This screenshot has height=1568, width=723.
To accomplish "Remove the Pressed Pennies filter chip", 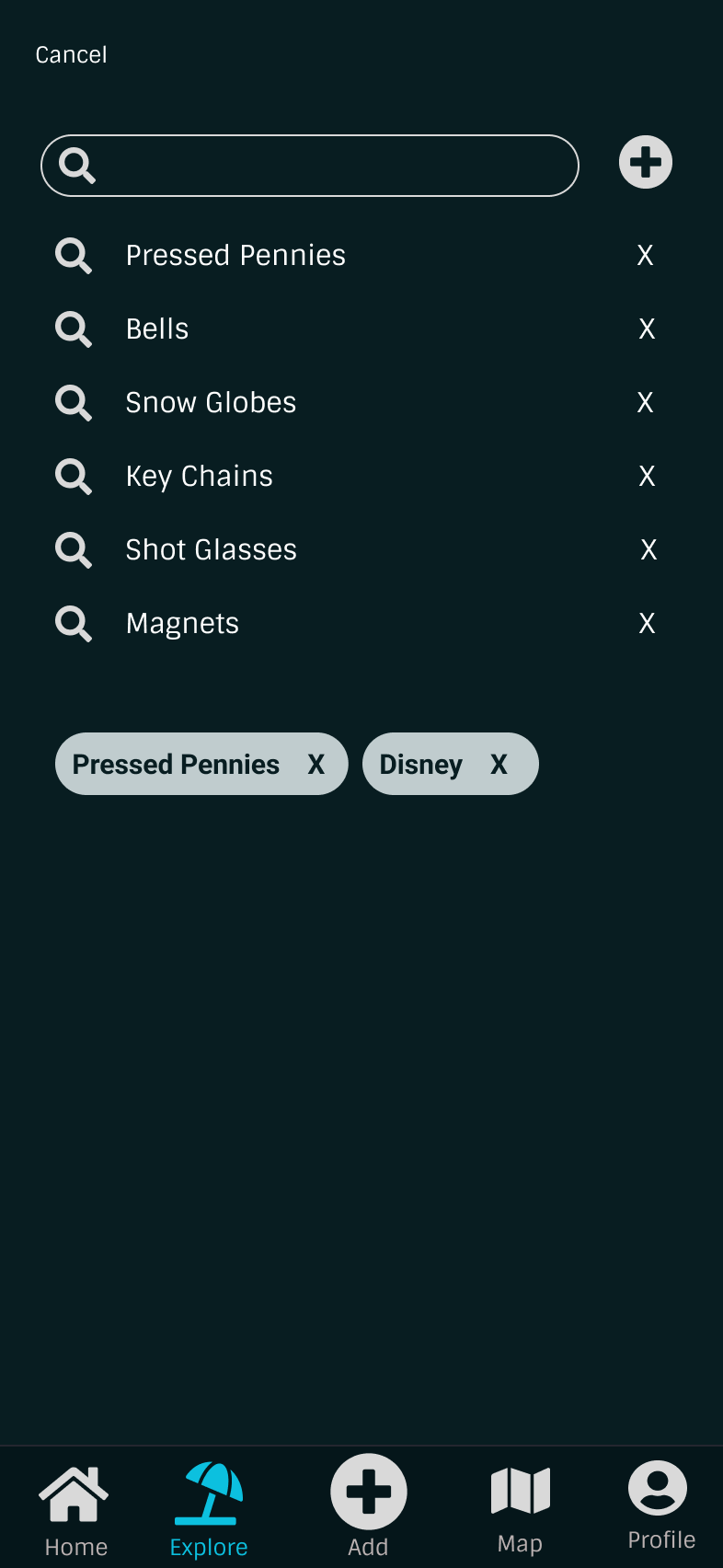I will 316,764.
